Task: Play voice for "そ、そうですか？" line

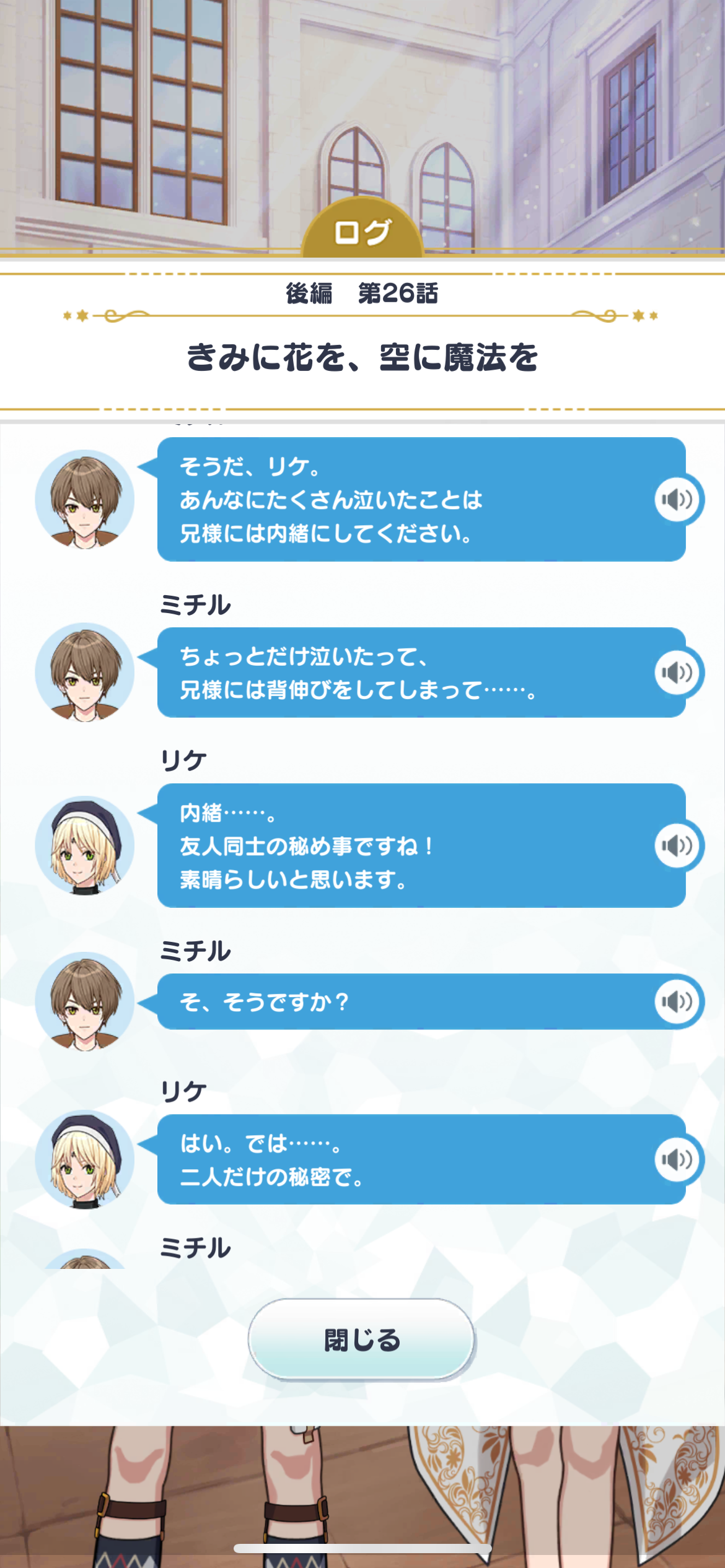Action: 677,1001
